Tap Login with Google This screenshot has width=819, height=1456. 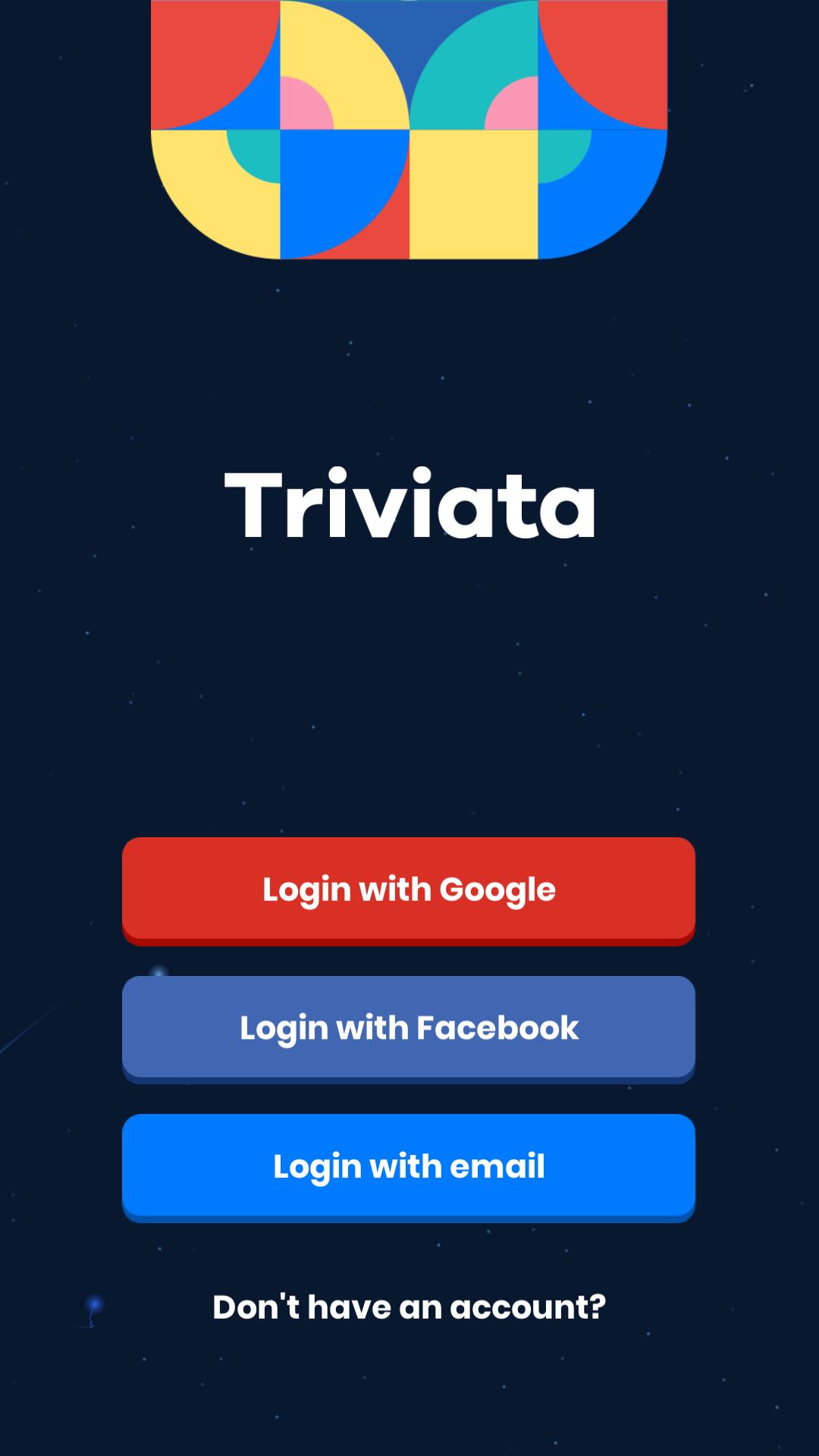409,889
